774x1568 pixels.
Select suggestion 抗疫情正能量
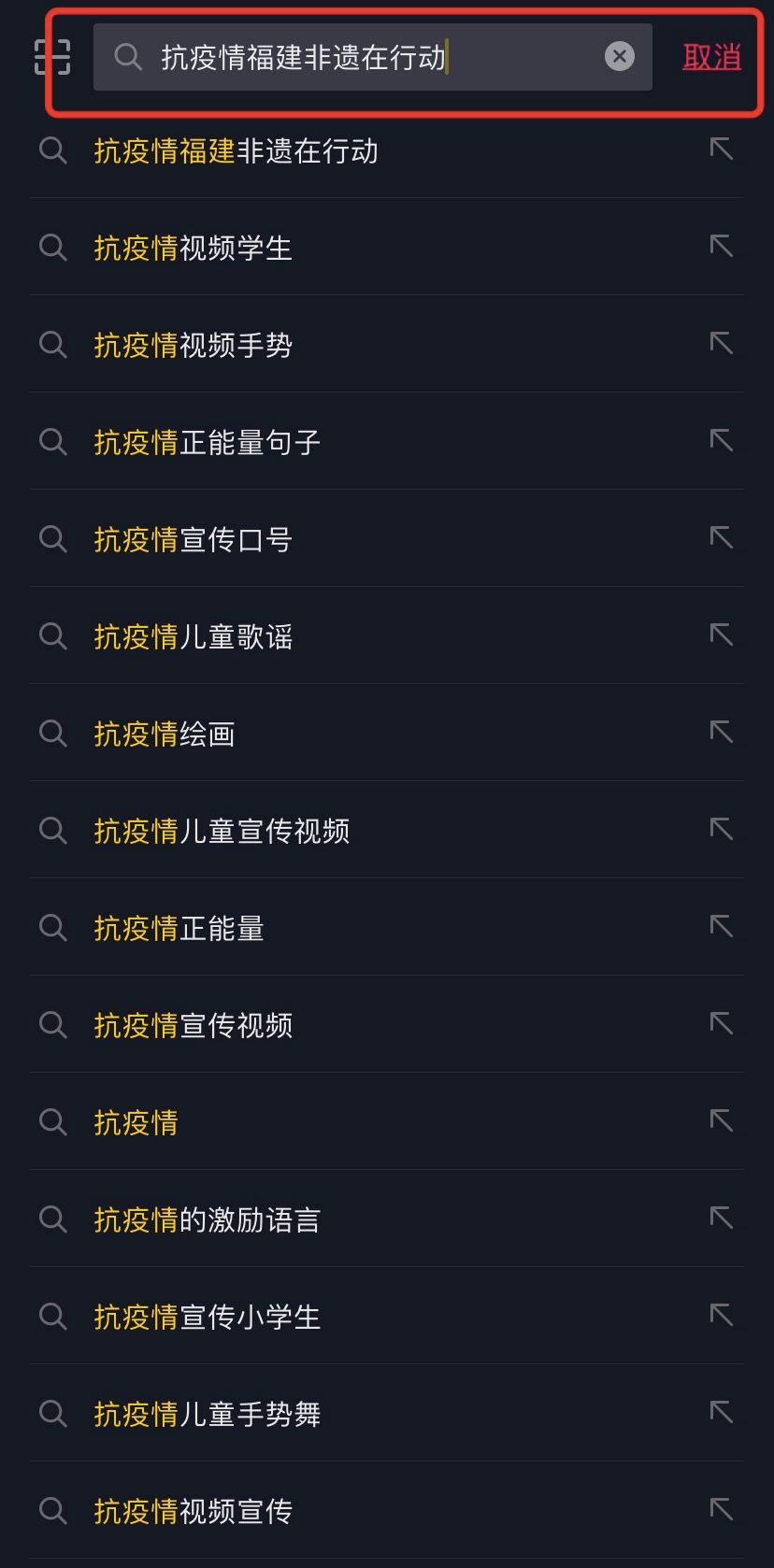click(179, 929)
